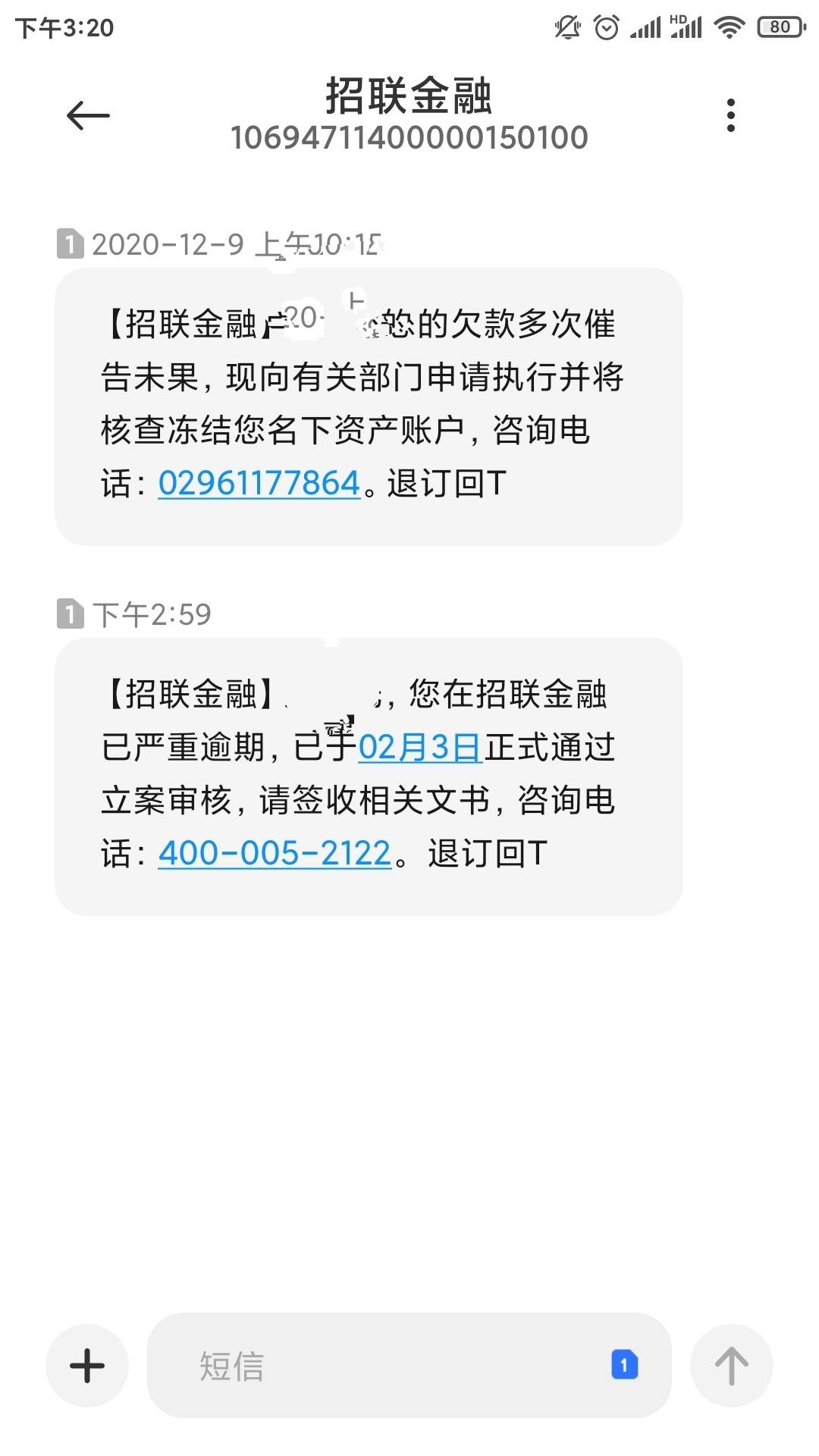Open the plus attachment button

pos(87,1365)
